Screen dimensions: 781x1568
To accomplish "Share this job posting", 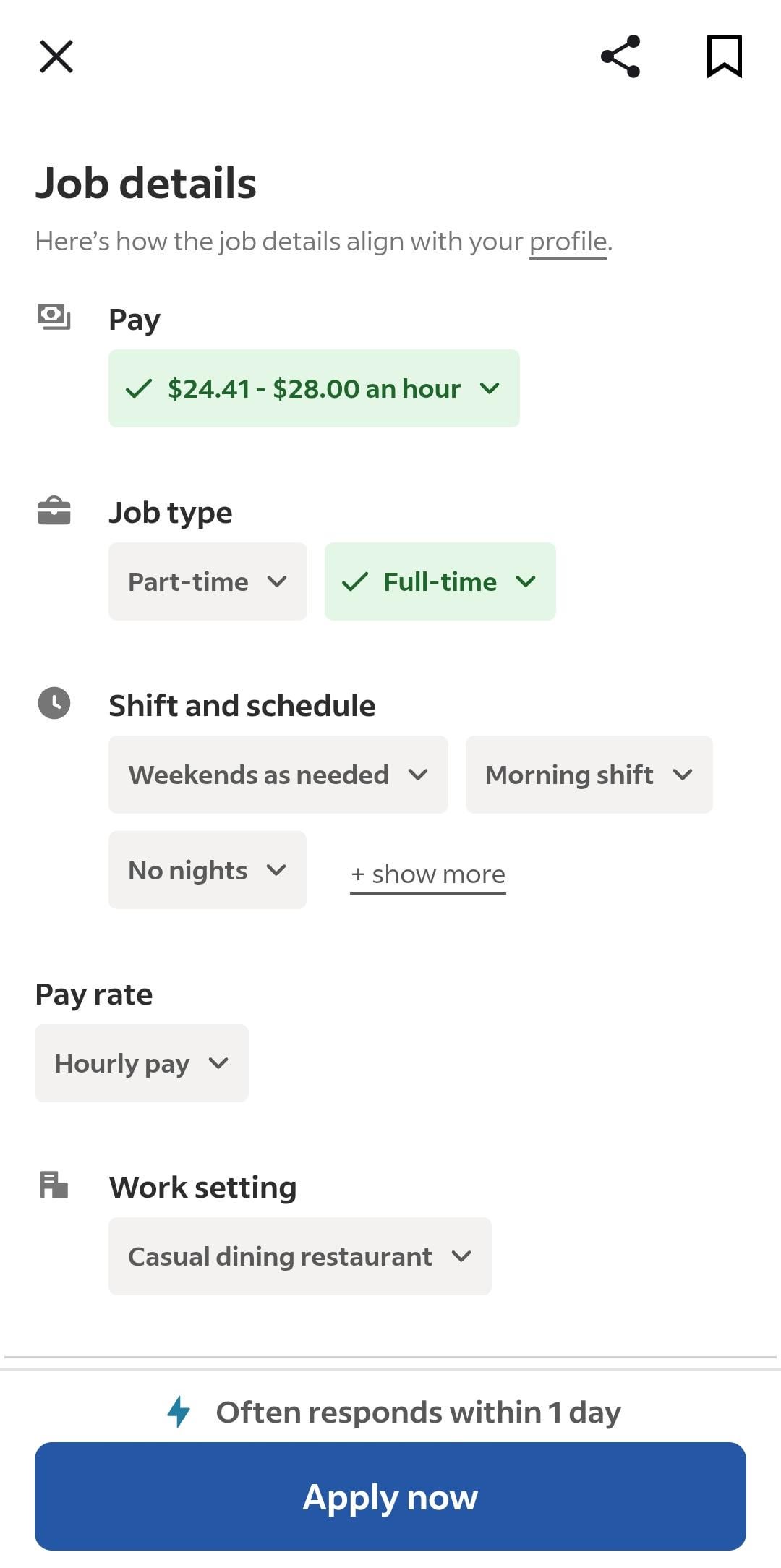I will coord(620,56).
